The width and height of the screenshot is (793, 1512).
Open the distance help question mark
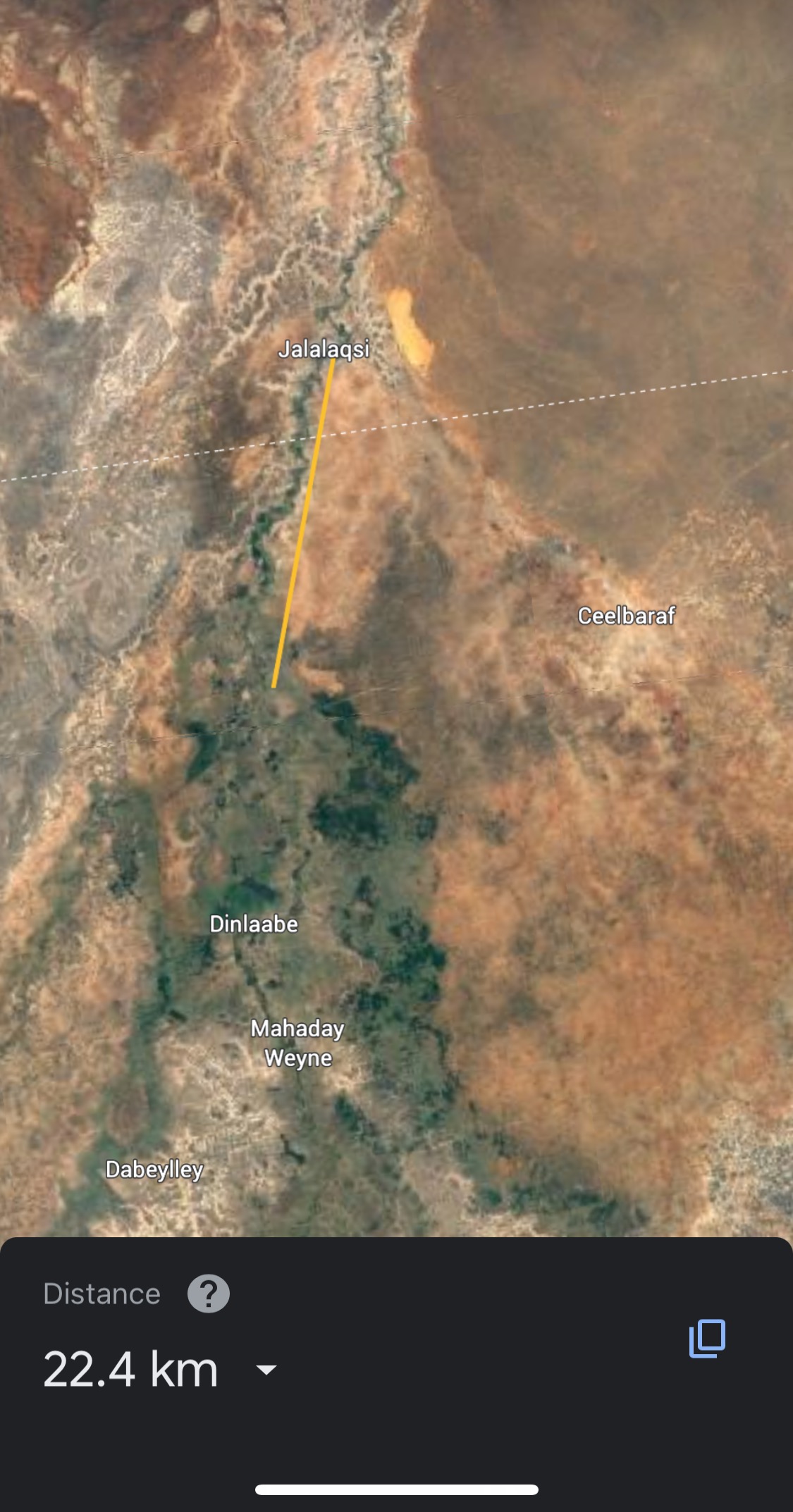pos(208,1294)
